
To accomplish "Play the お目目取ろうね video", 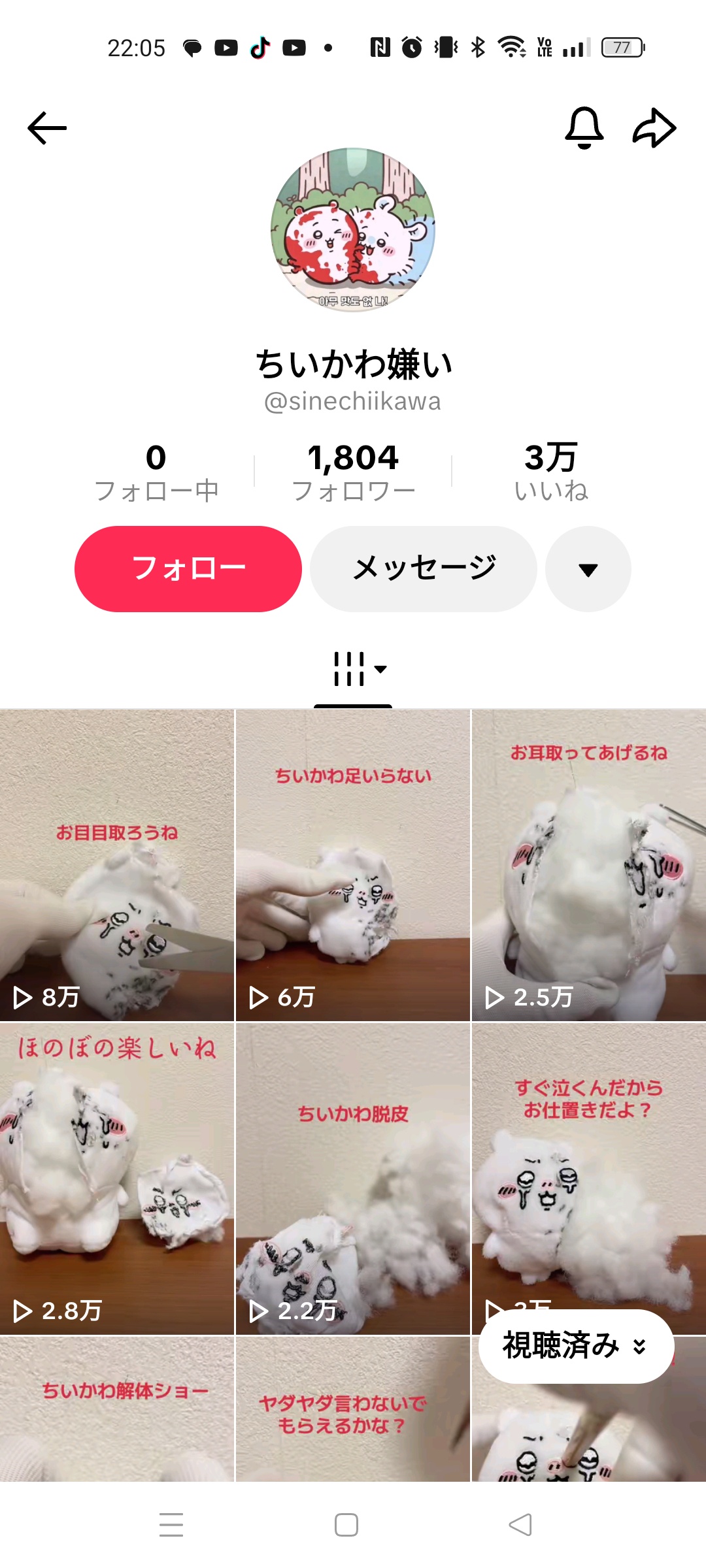I will [117, 865].
